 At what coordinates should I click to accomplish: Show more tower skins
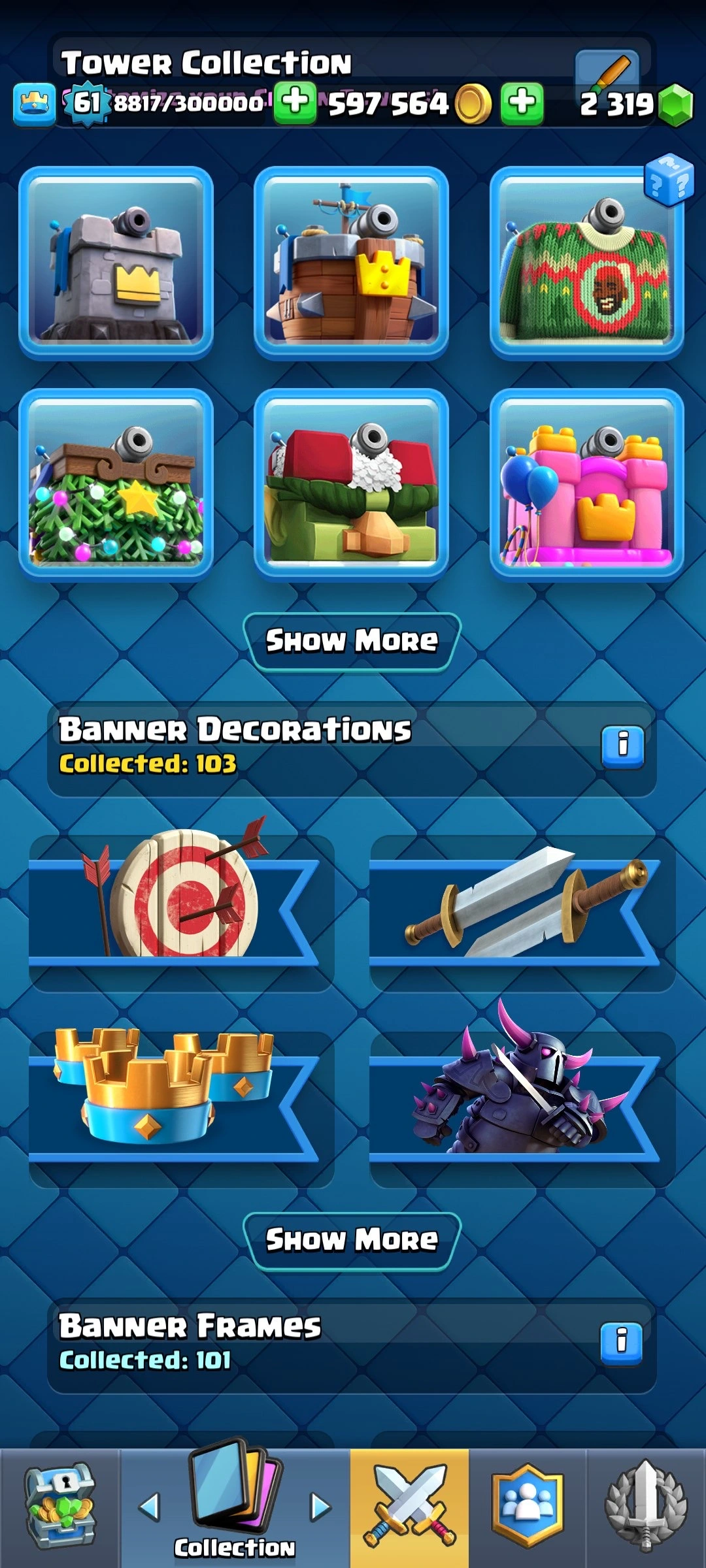[x=352, y=641]
